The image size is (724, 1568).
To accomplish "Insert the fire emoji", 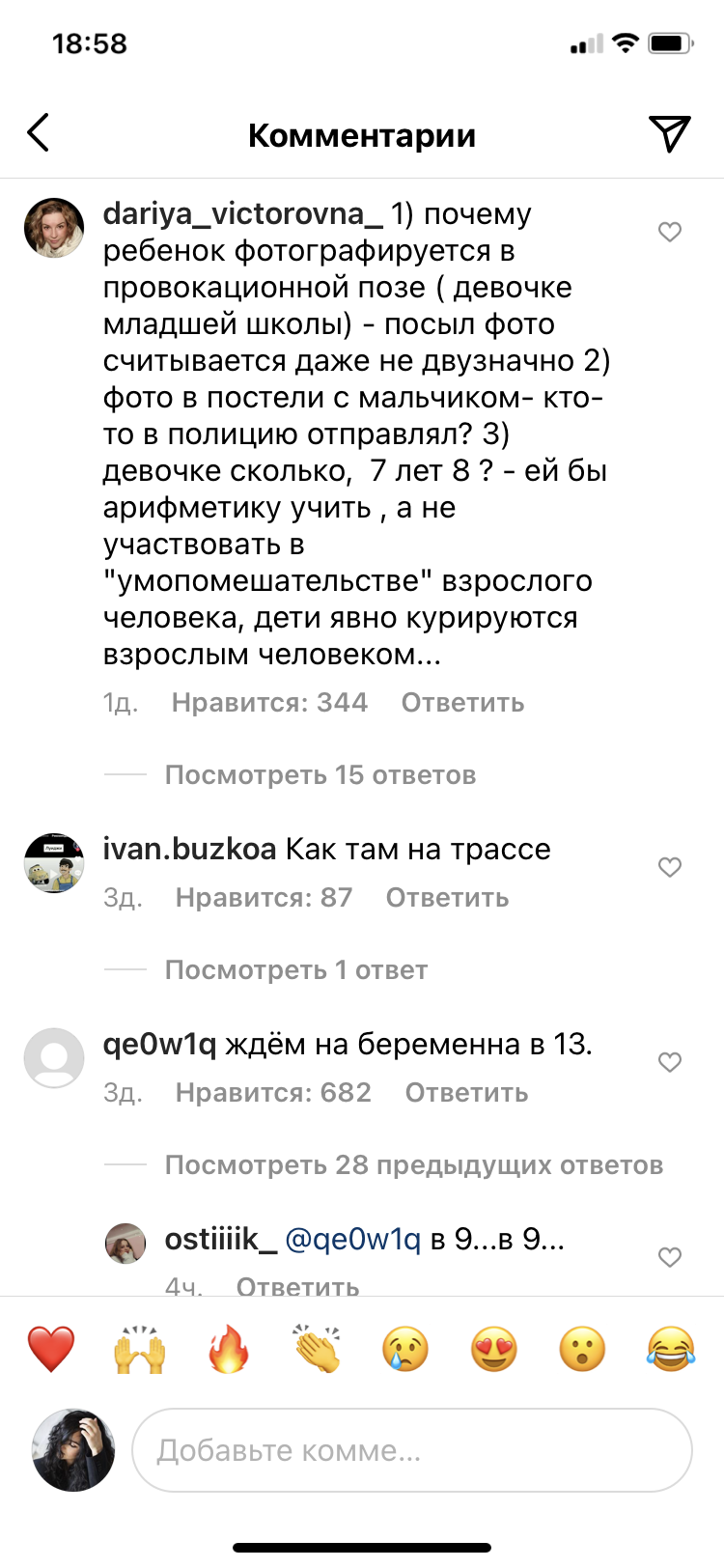I will click(x=229, y=1349).
